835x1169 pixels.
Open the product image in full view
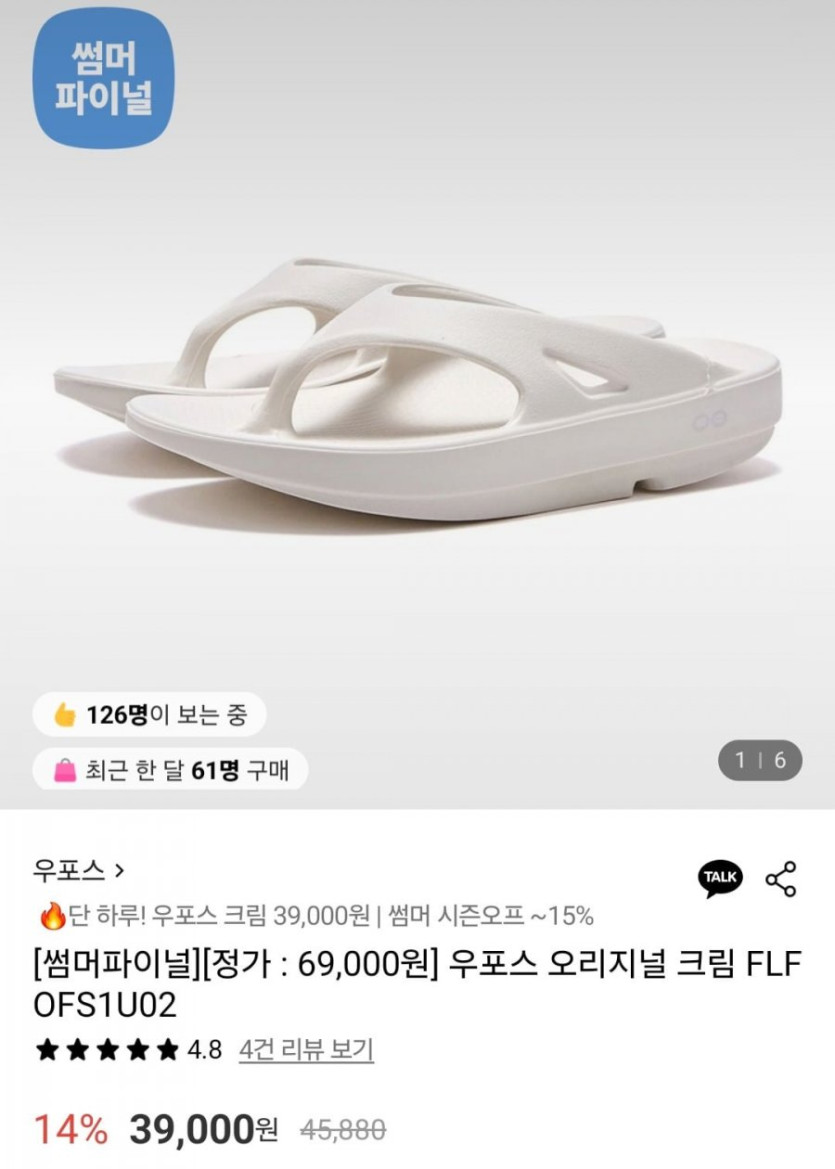417,400
